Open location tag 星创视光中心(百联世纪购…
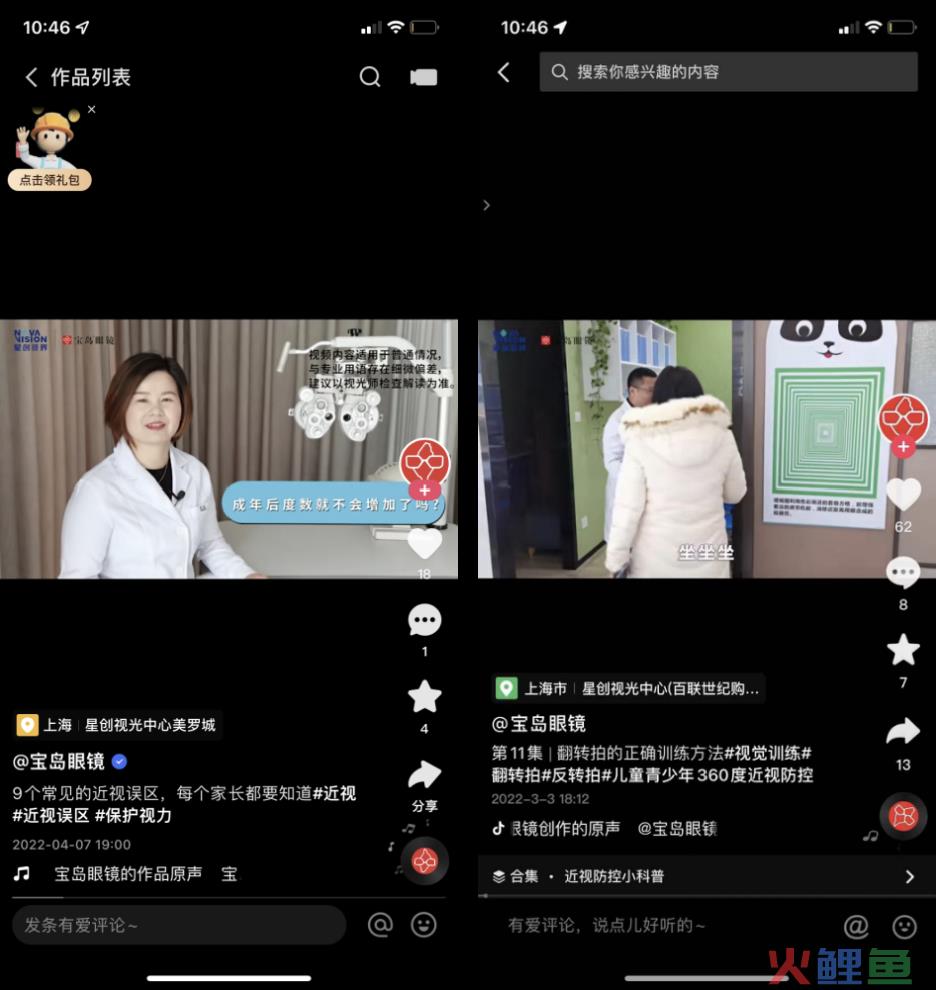 tap(628, 688)
